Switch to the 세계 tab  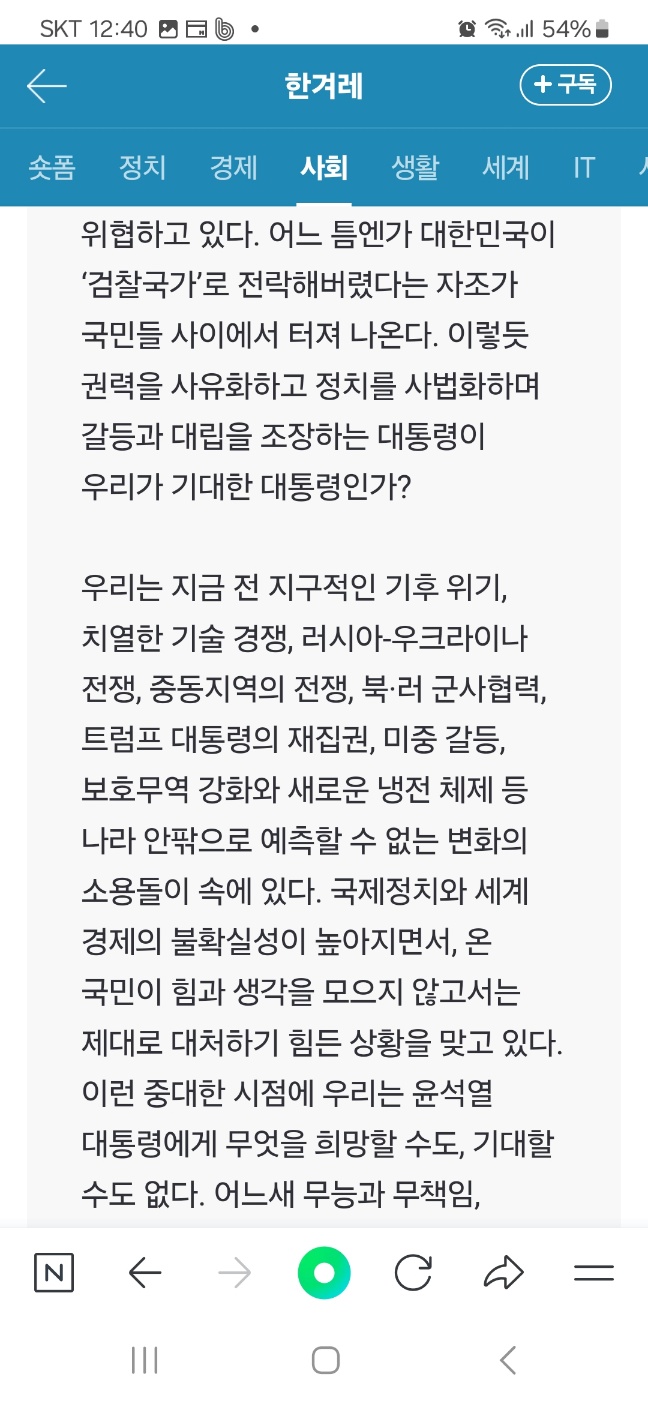point(505,167)
